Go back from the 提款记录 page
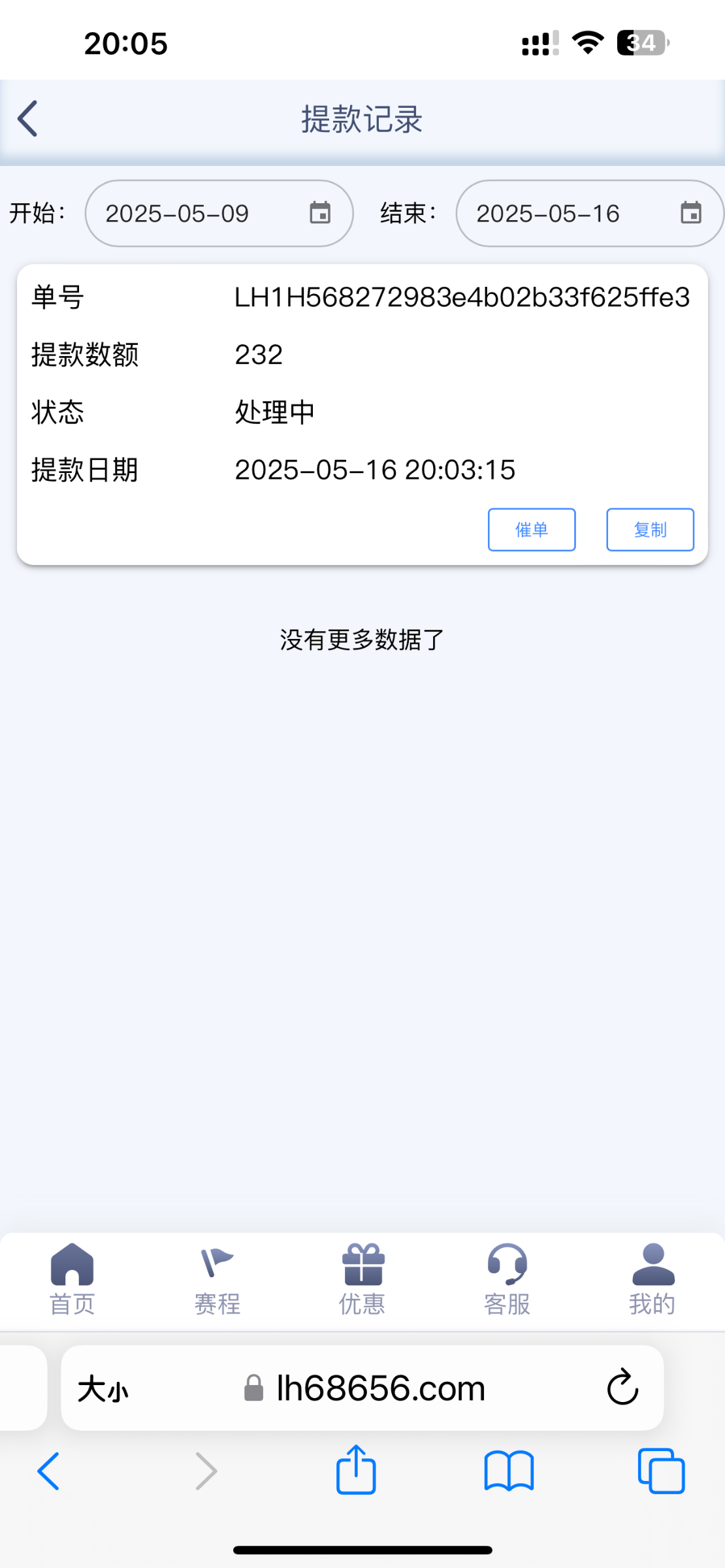 pos(27,119)
